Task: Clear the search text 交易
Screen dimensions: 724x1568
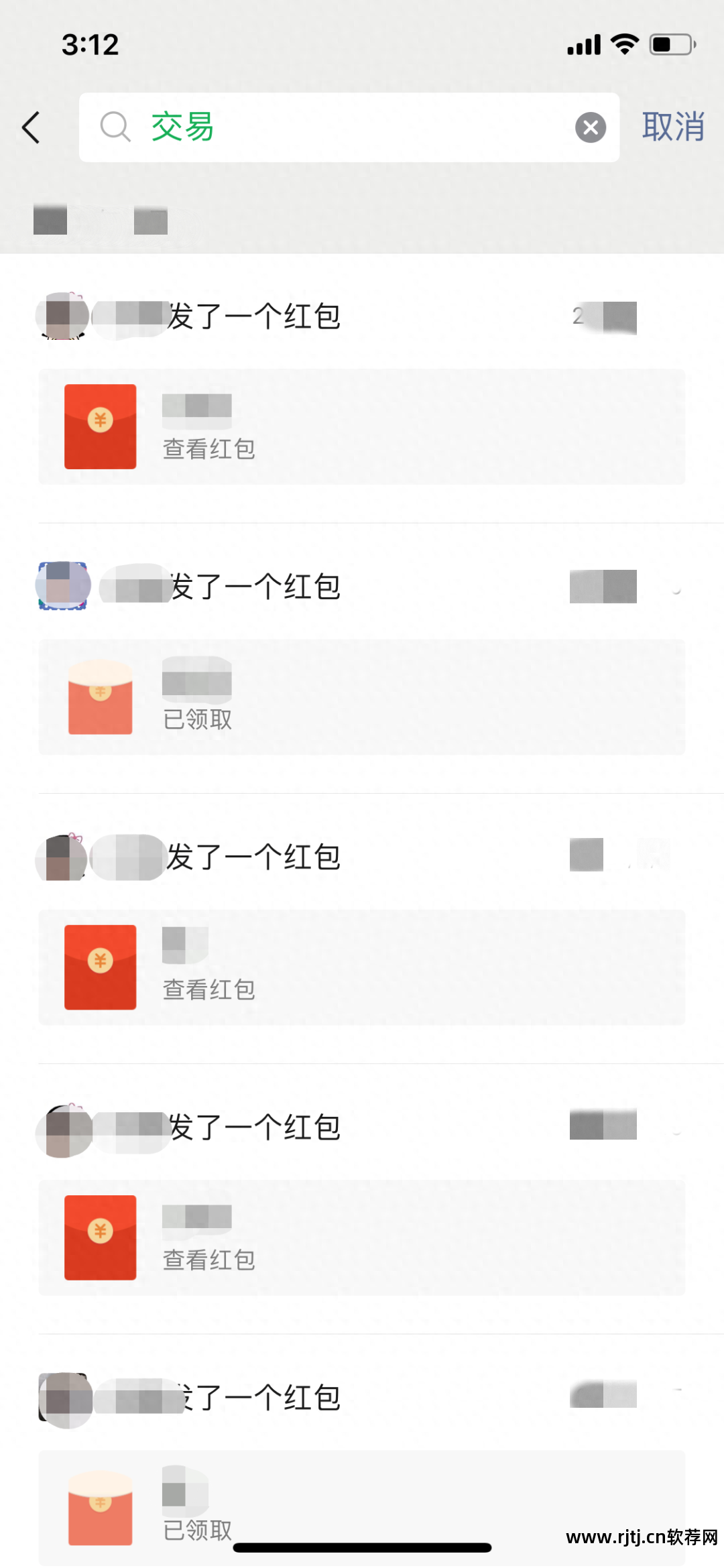Action: [590, 127]
